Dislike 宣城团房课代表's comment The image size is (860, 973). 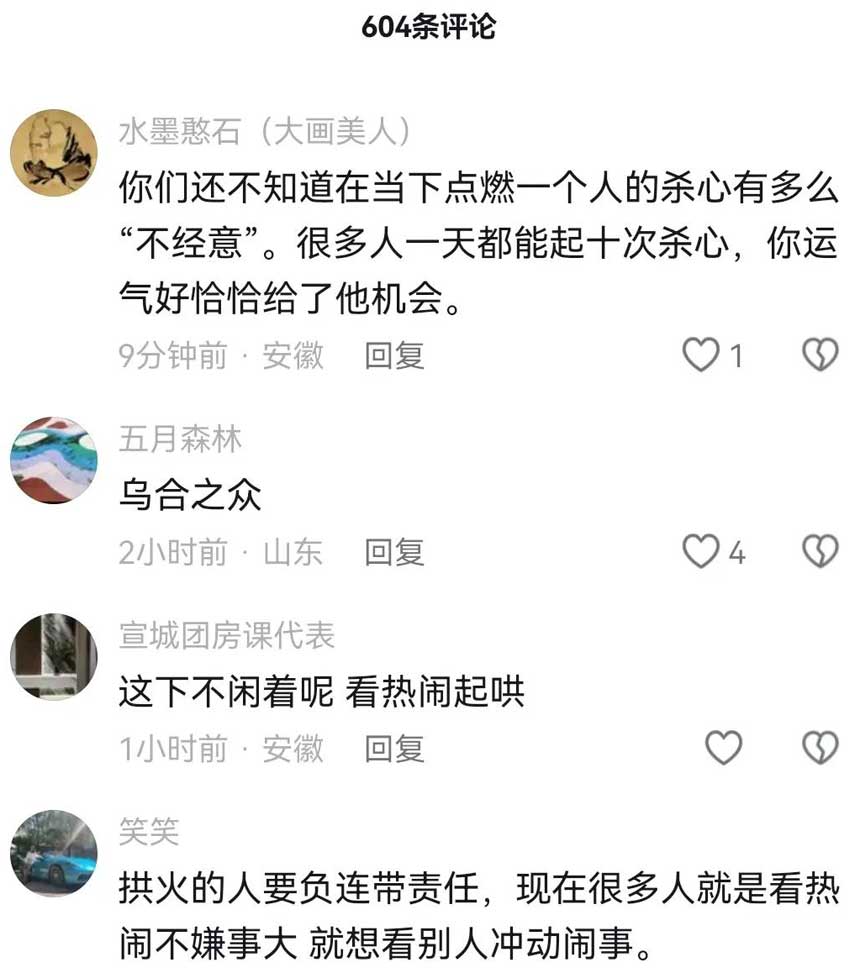820,747
